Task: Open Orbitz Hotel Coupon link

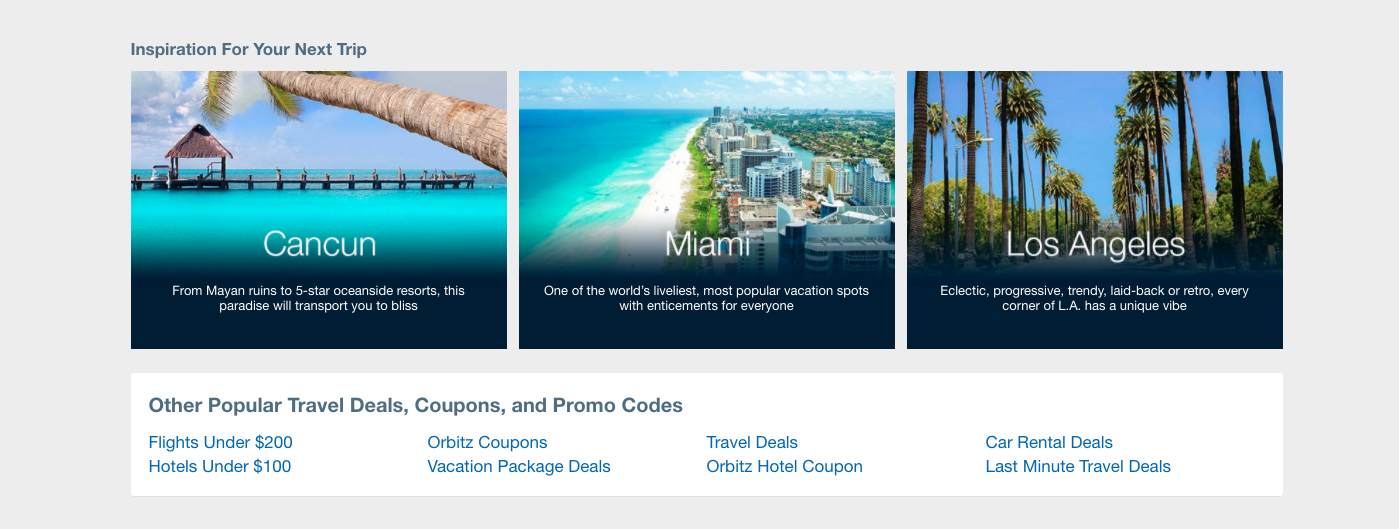Action: 784,466
